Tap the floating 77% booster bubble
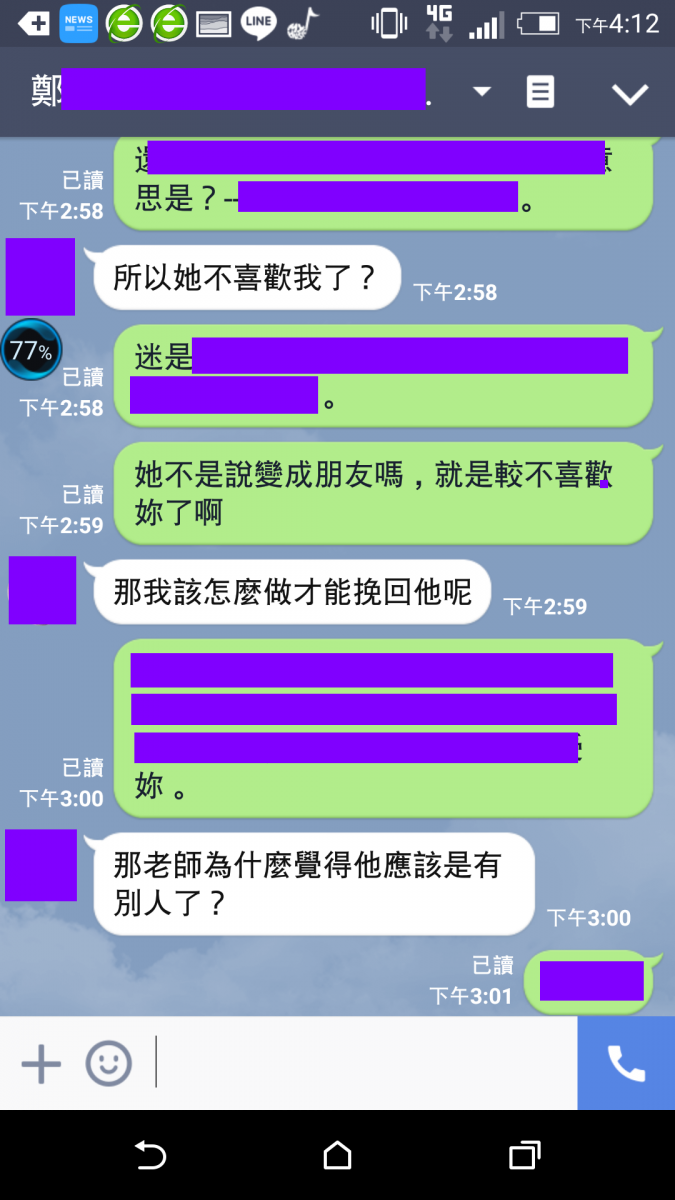Viewport: 675px width, 1200px height. point(31,350)
